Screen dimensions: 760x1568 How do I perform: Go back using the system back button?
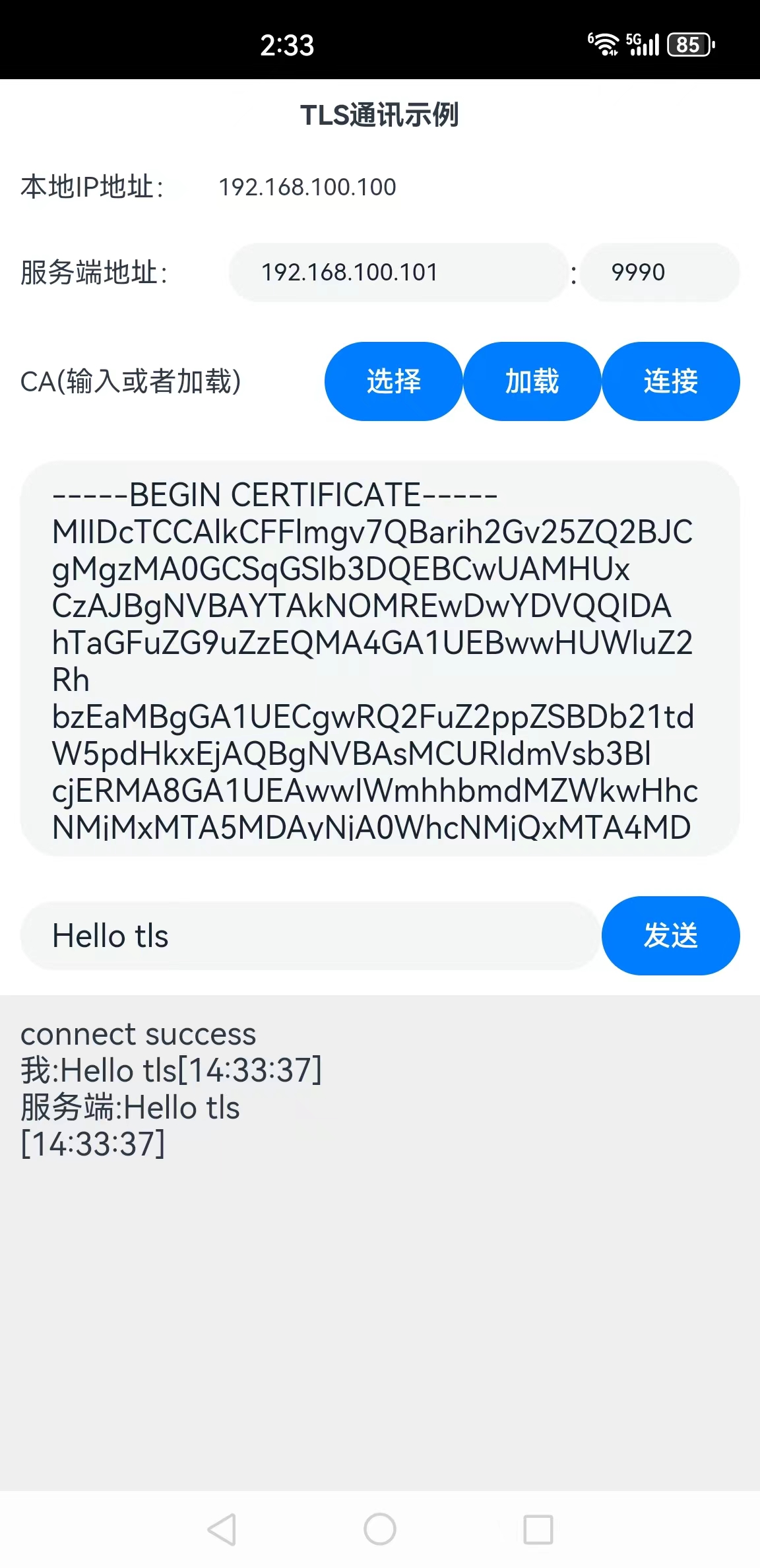222,1530
